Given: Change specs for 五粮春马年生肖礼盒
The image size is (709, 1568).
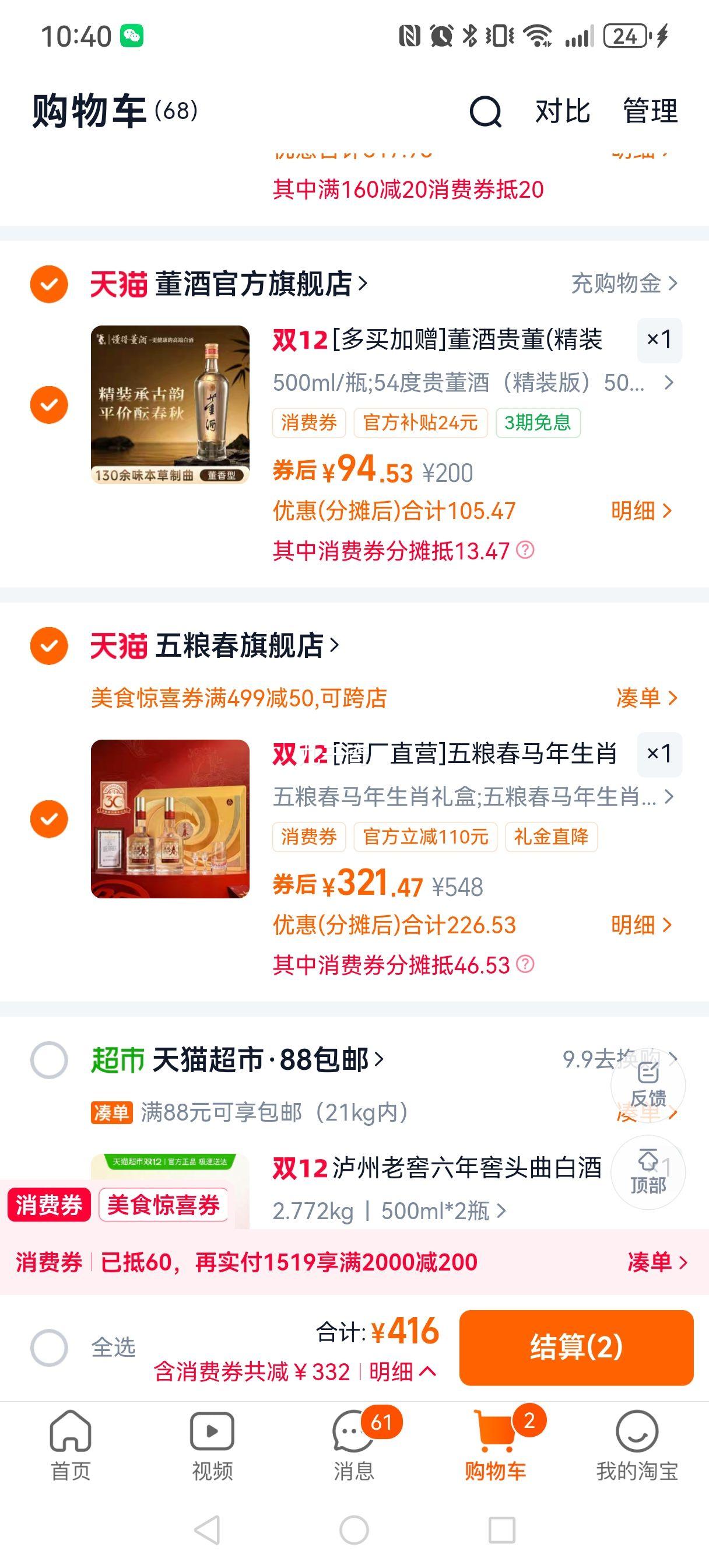Looking at the screenshot, I should [x=473, y=797].
